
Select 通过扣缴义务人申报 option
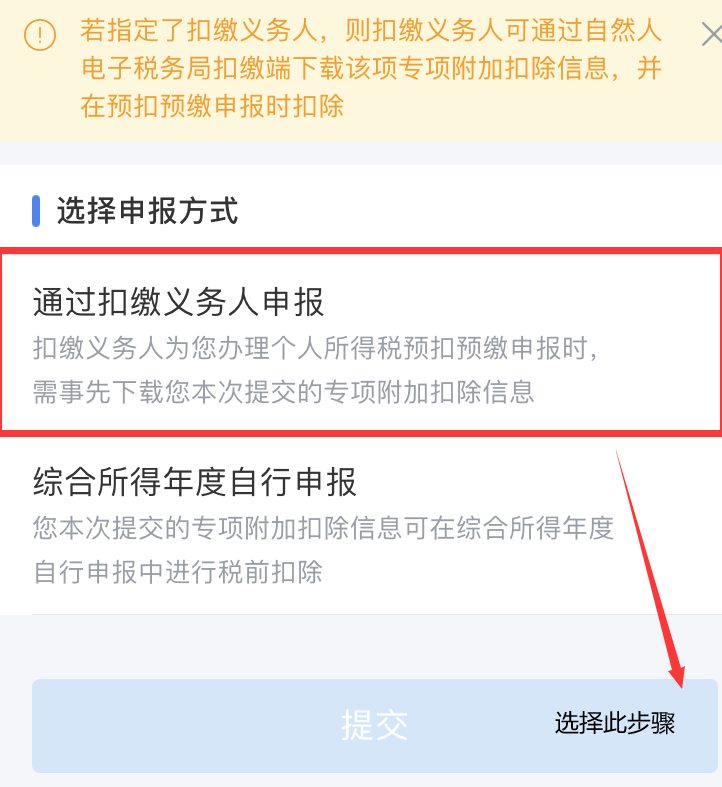360,342
